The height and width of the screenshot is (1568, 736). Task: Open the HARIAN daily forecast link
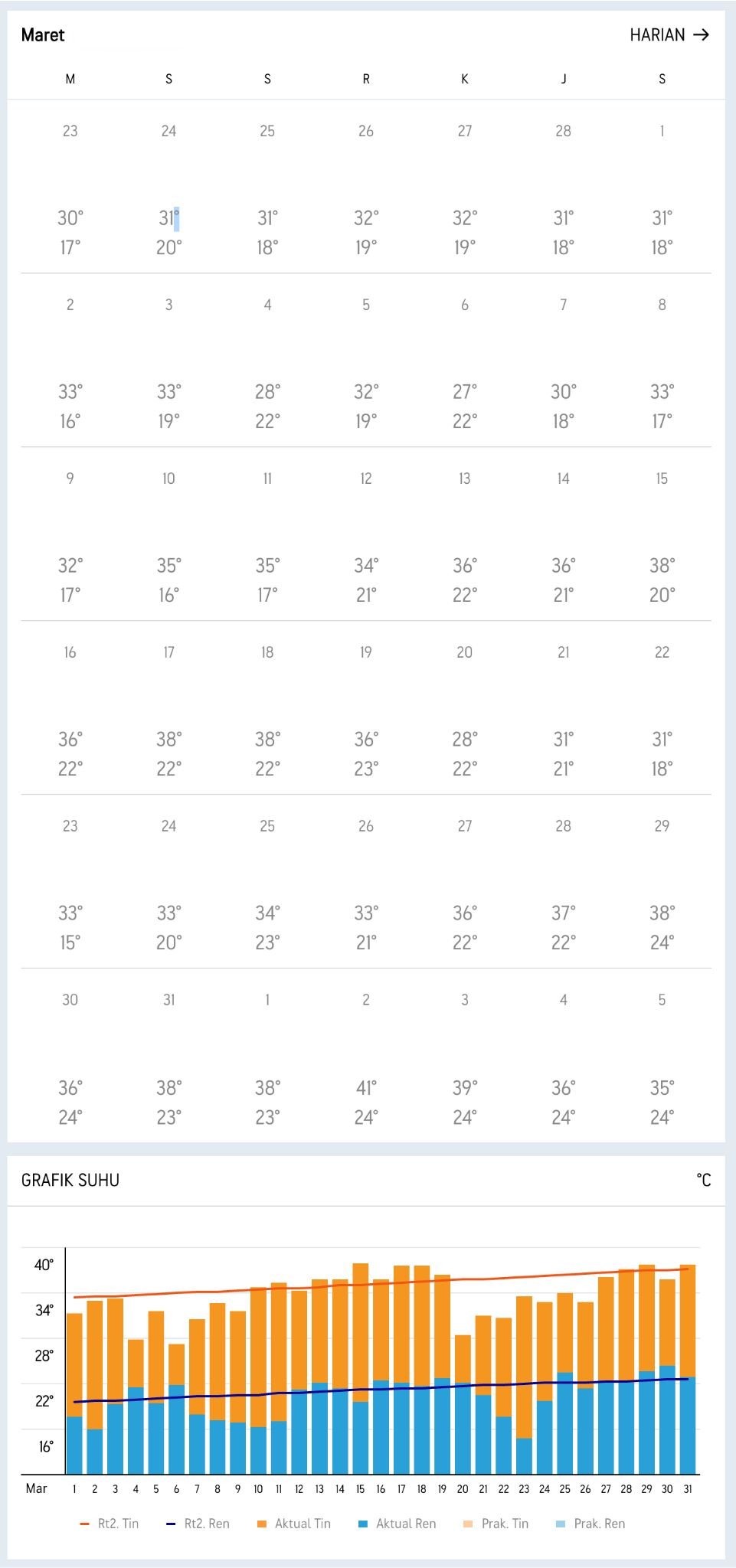(x=669, y=35)
